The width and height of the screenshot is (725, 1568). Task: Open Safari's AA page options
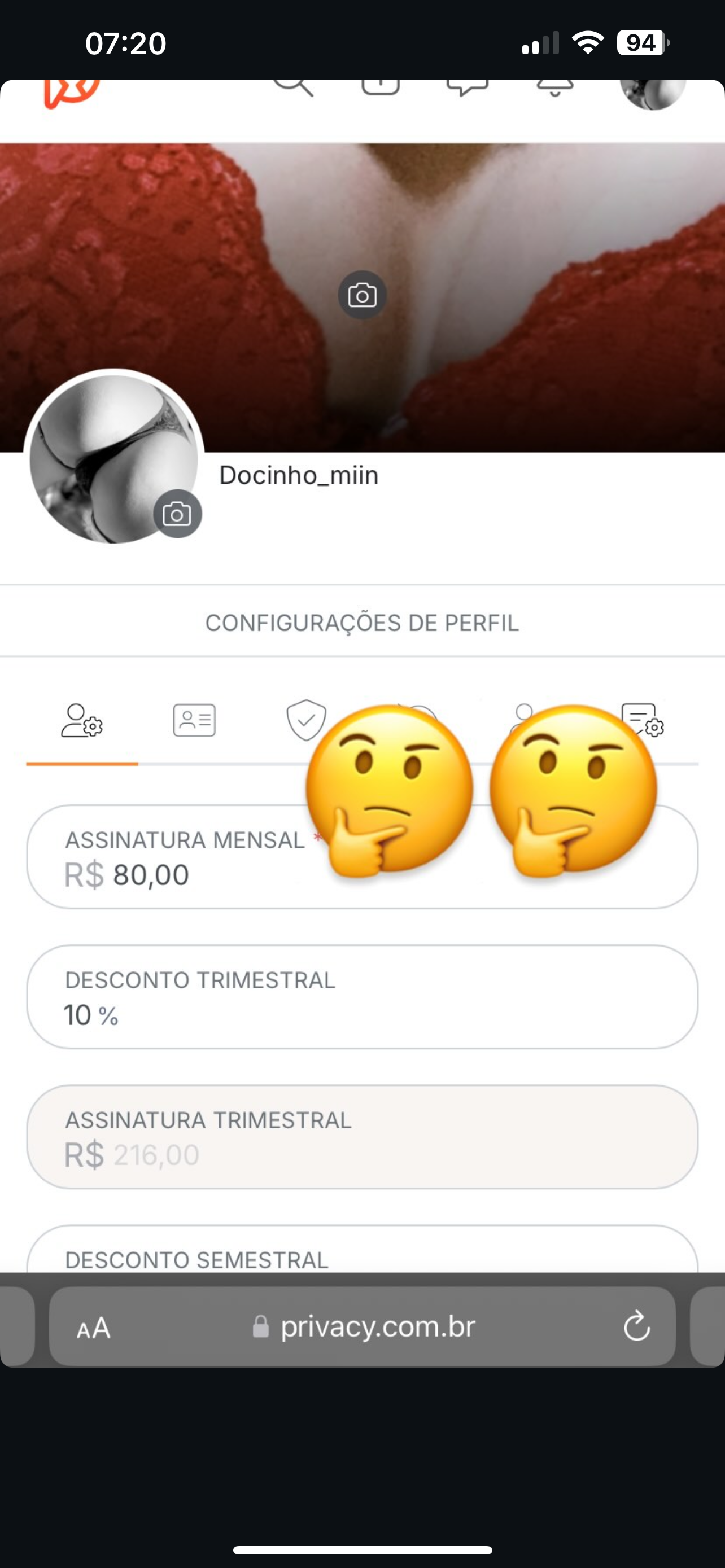[x=94, y=1328]
